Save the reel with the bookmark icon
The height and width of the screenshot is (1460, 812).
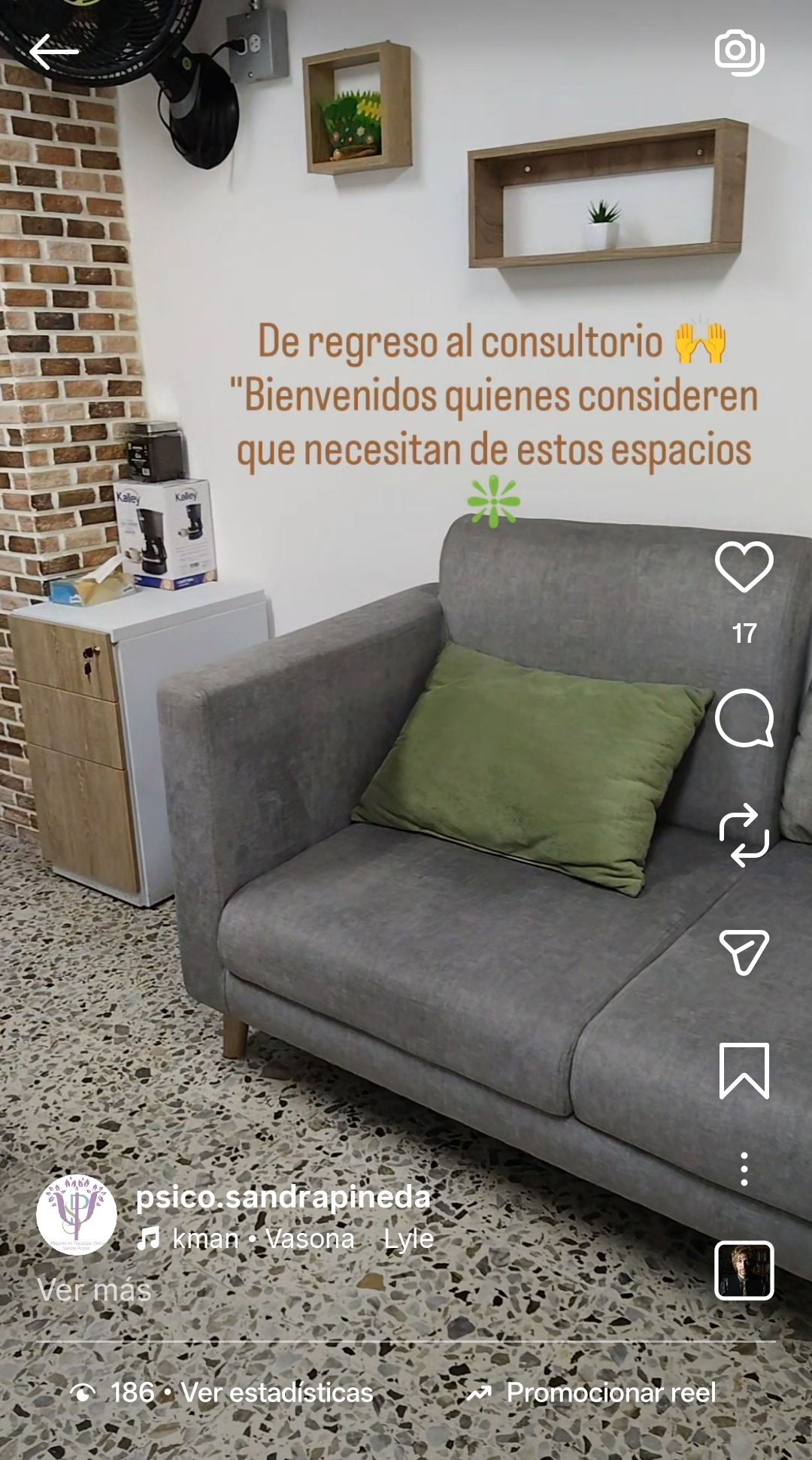point(744,1071)
